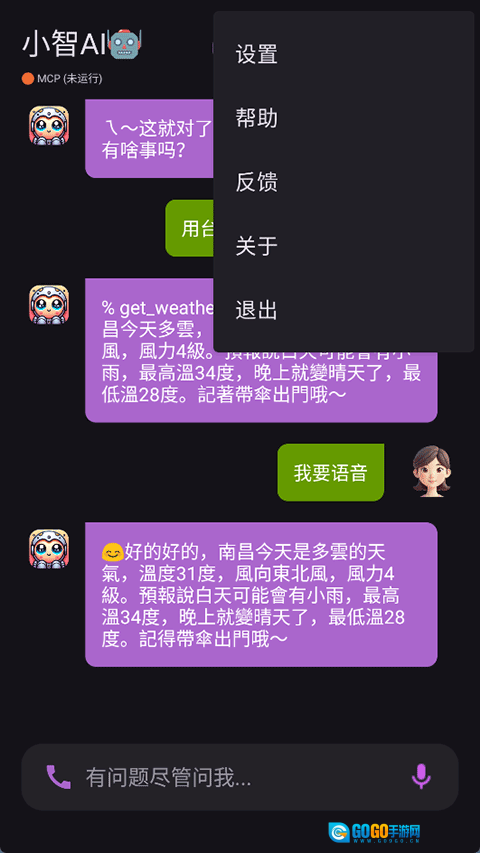
Task: Open the 关于 menu item
Action: point(343,246)
